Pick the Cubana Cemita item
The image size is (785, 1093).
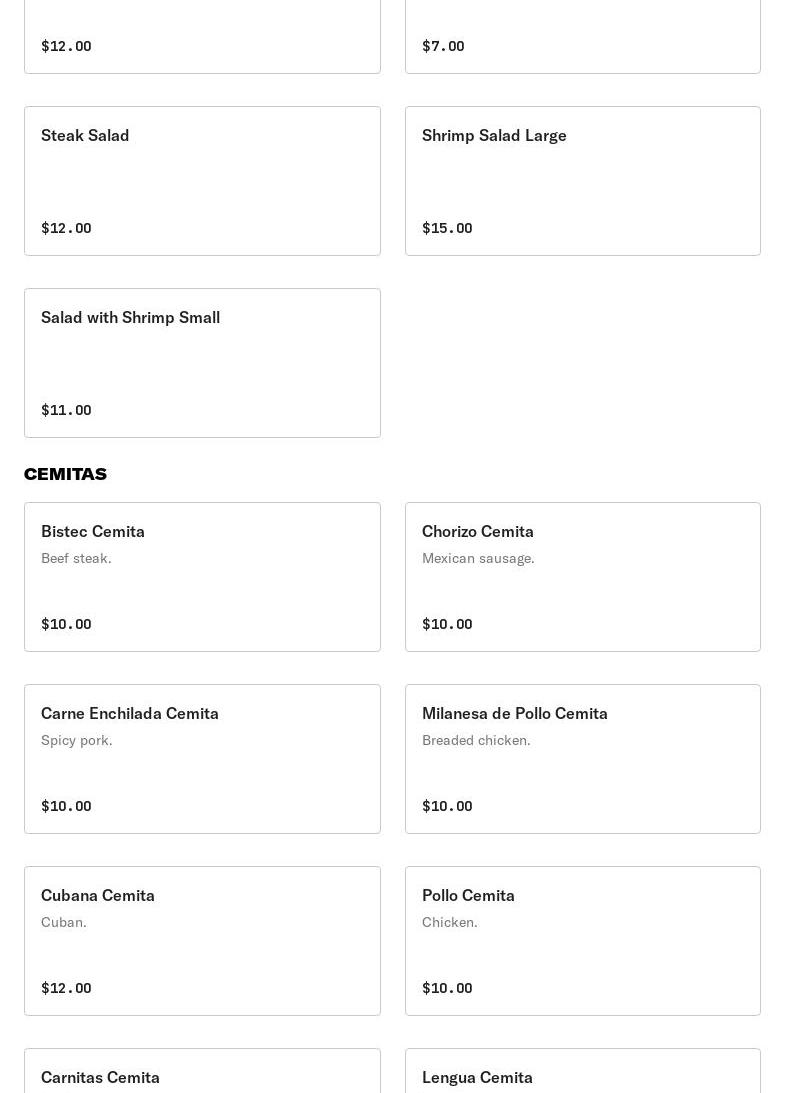[202, 941]
